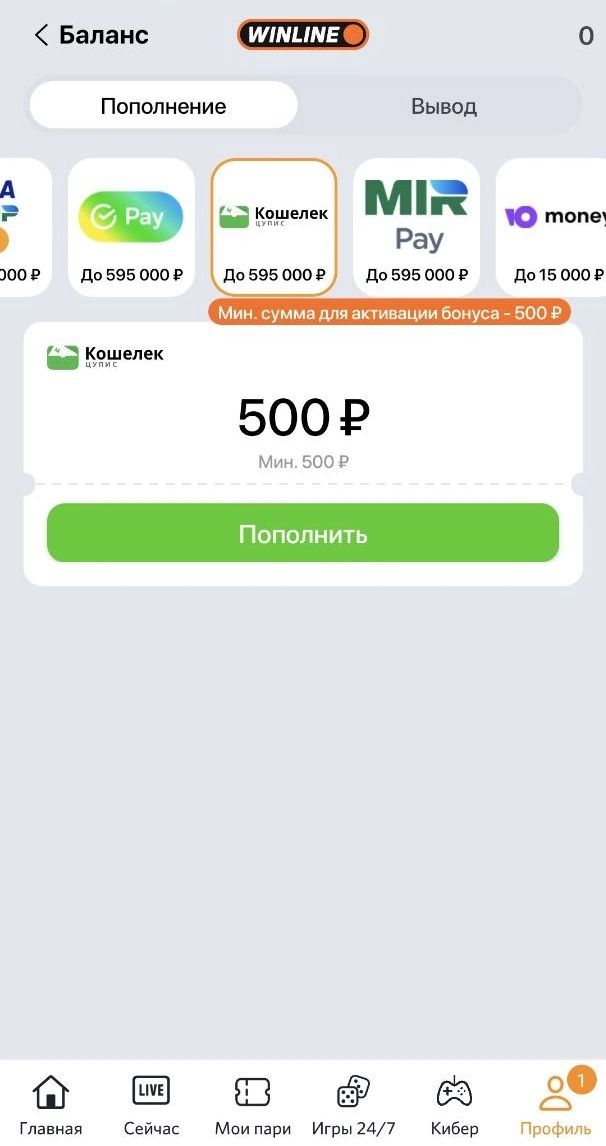The width and height of the screenshot is (606, 1146).
Task: Choose SberPay as the payment method
Action: coord(131,227)
